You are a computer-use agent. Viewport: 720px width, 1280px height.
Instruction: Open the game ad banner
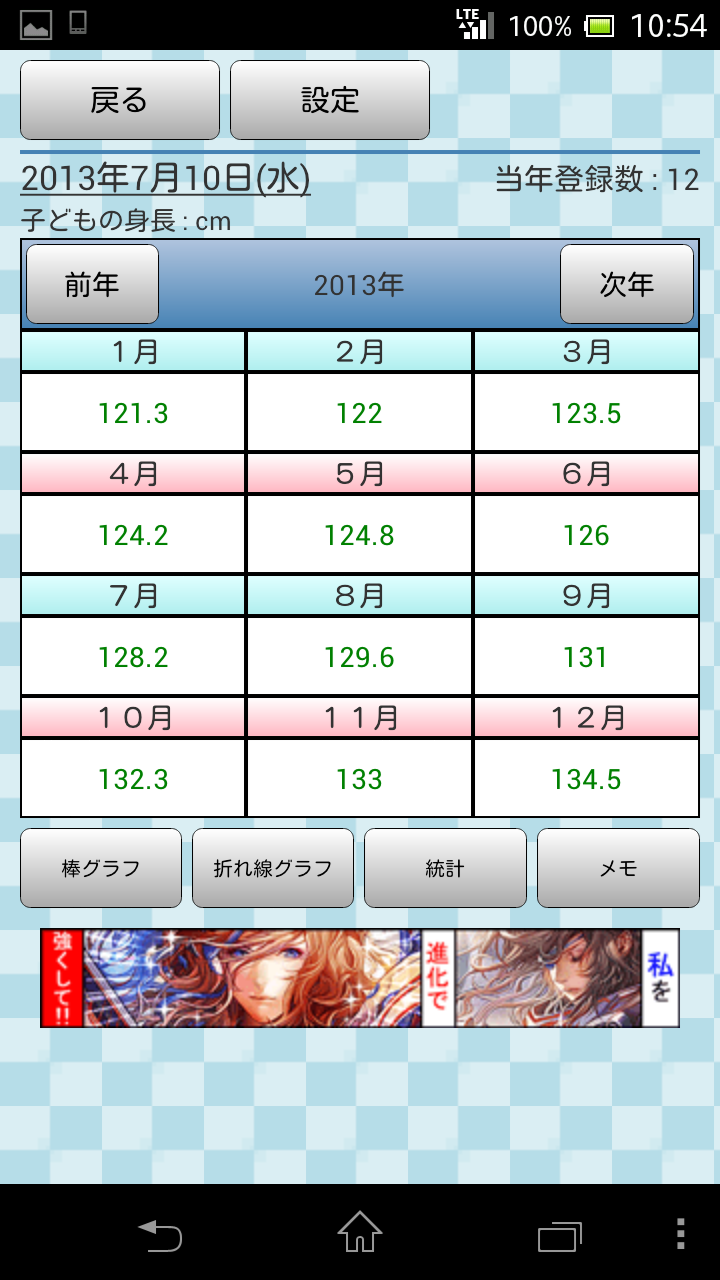(360, 978)
